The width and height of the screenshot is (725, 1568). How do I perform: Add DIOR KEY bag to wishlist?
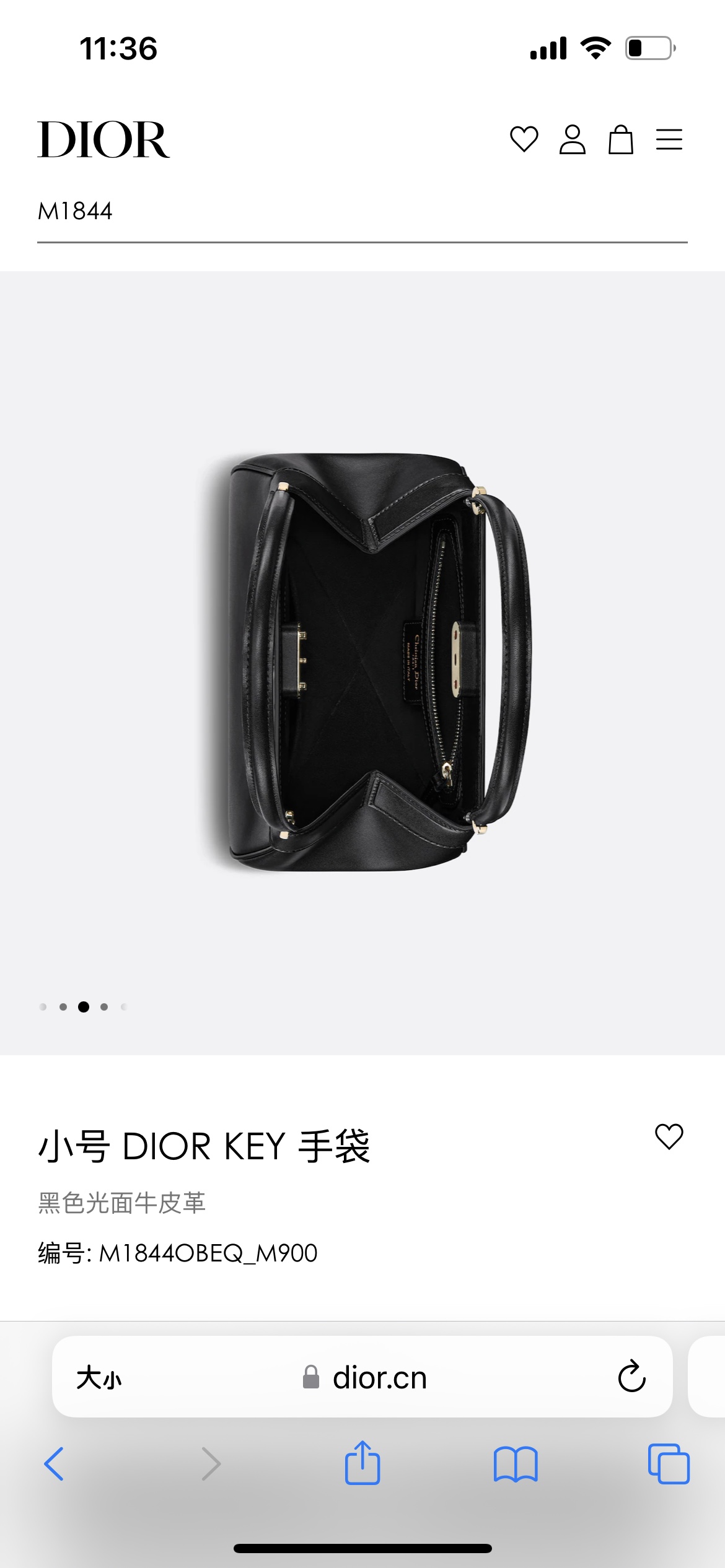coord(669,1137)
